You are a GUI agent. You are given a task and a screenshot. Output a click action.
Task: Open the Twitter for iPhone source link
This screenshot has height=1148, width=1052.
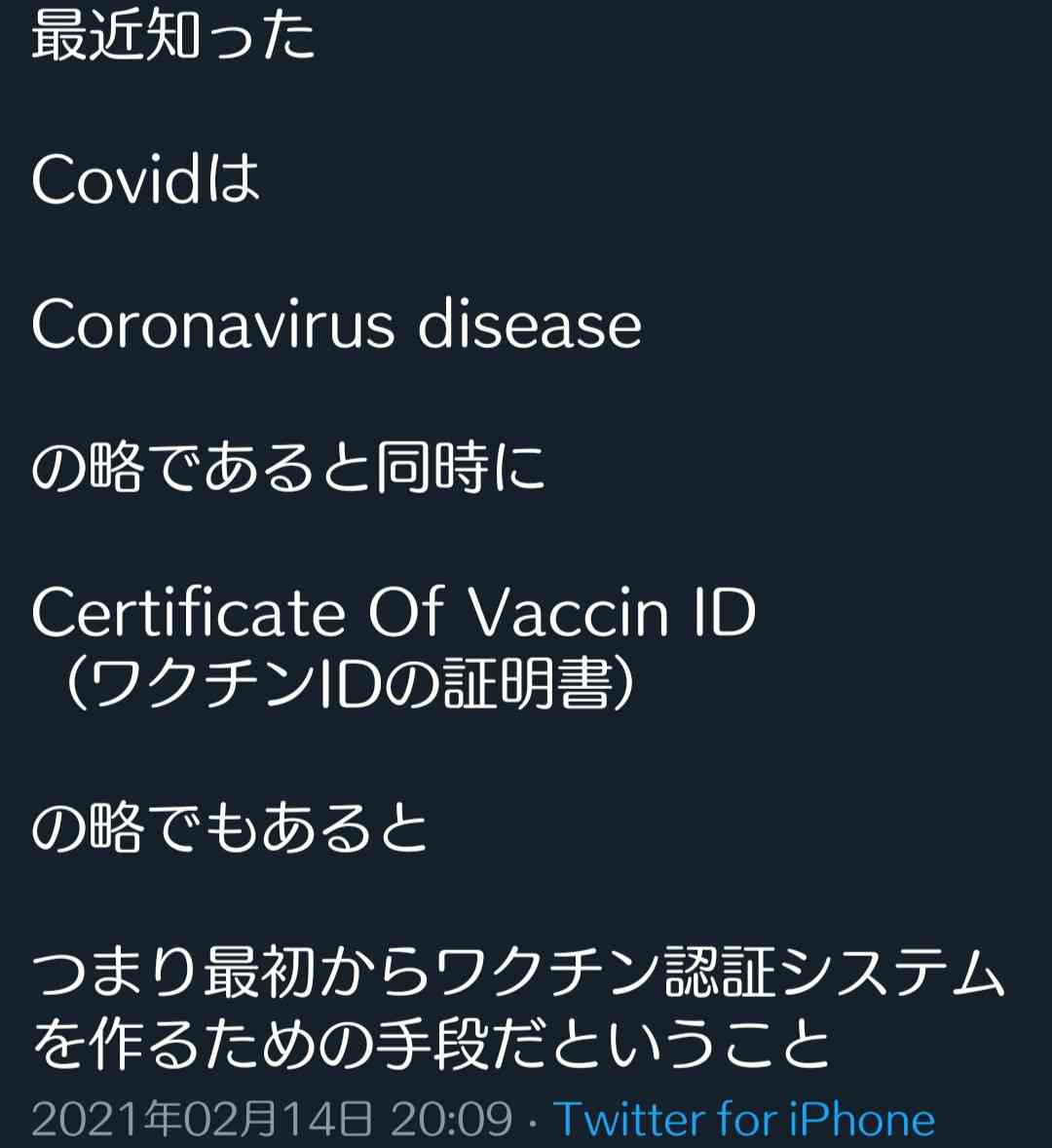(744, 1119)
